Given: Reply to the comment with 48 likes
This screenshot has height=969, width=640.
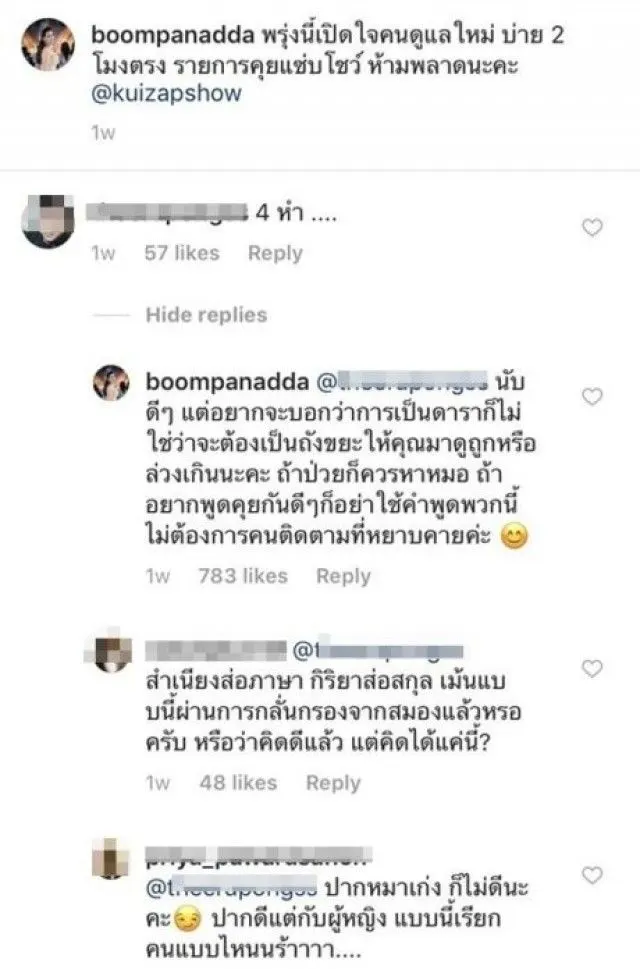Looking at the screenshot, I should point(333,783).
